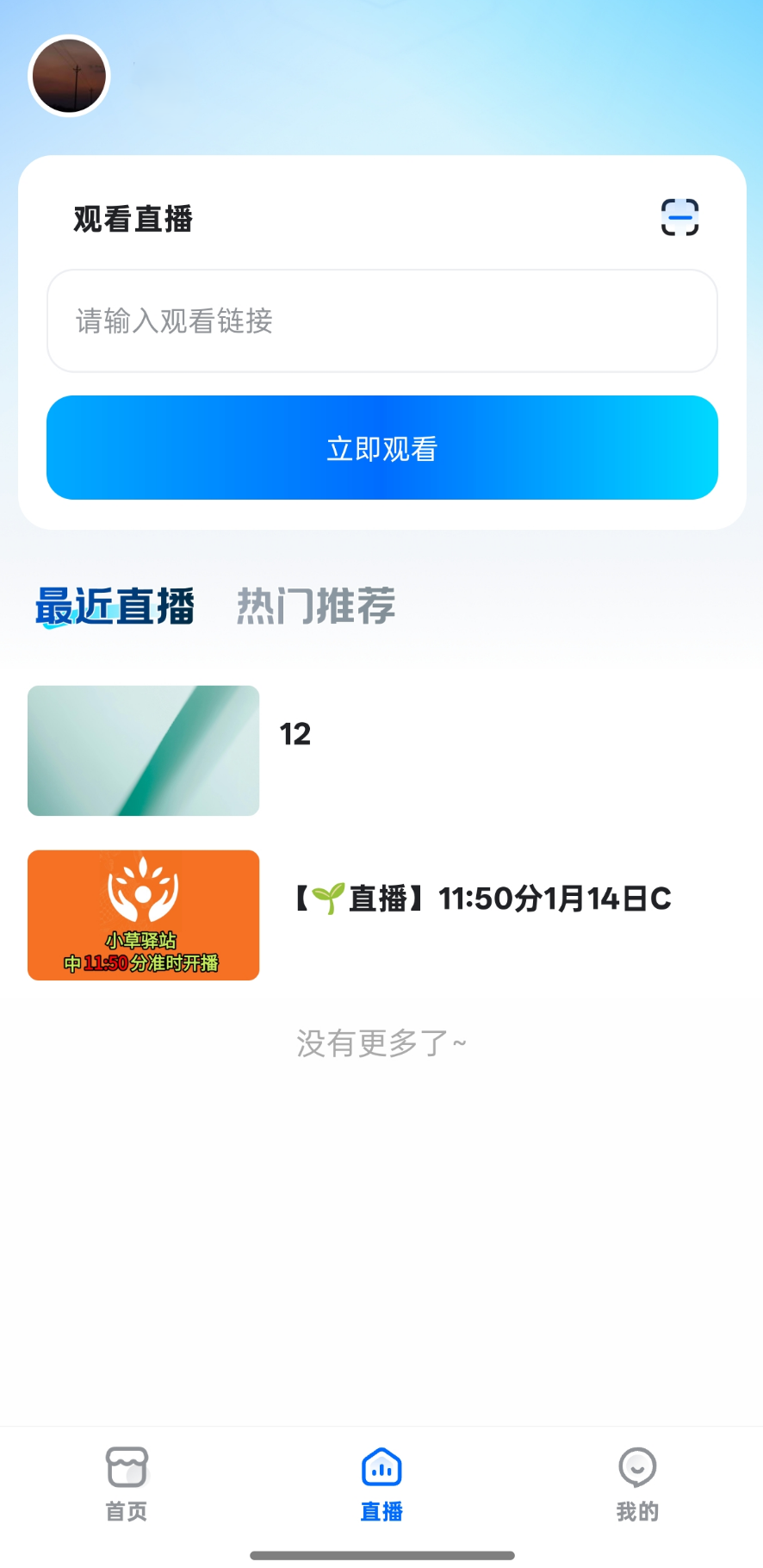Click the 请输入观看链接 input field

point(381,321)
